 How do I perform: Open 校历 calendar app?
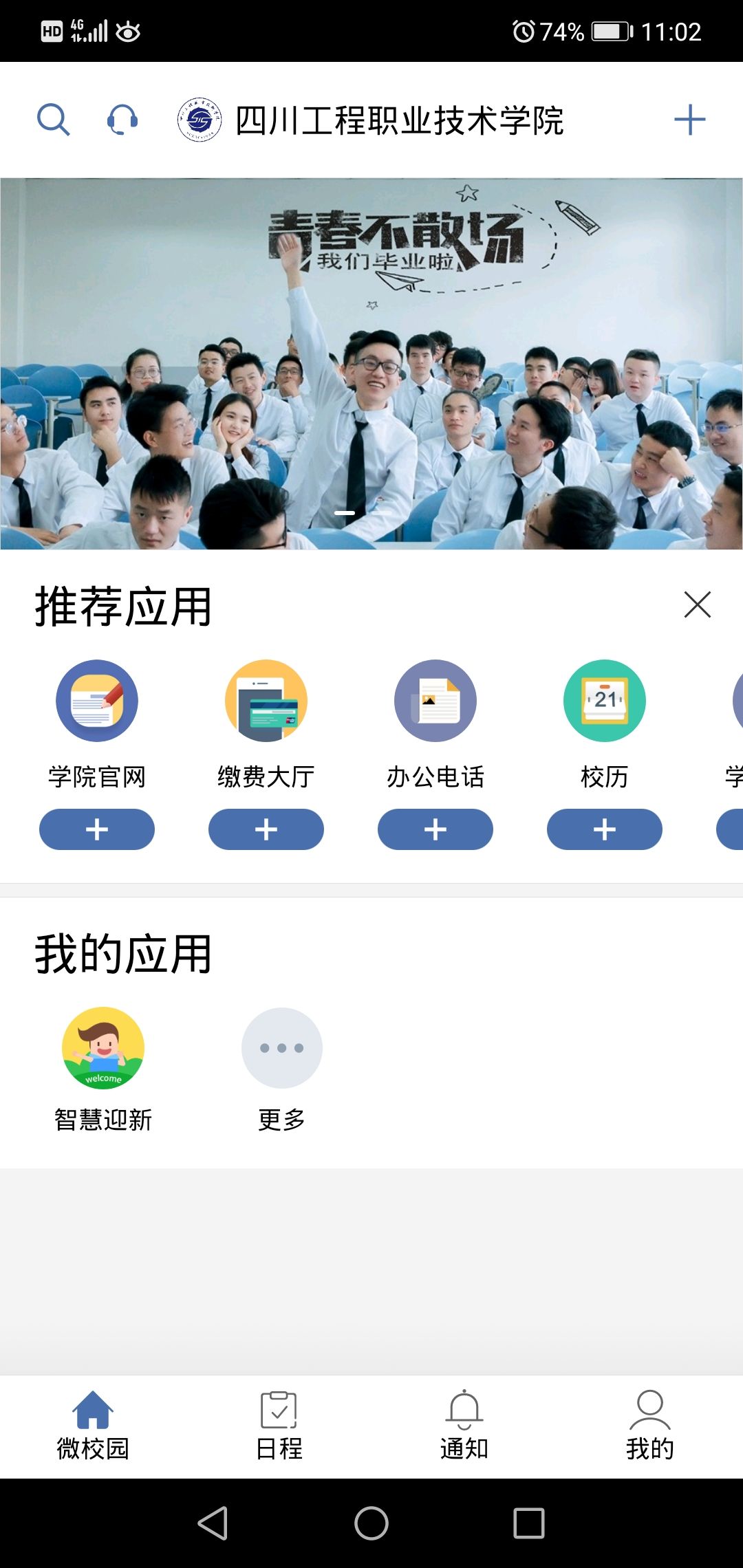click(605, 701)
